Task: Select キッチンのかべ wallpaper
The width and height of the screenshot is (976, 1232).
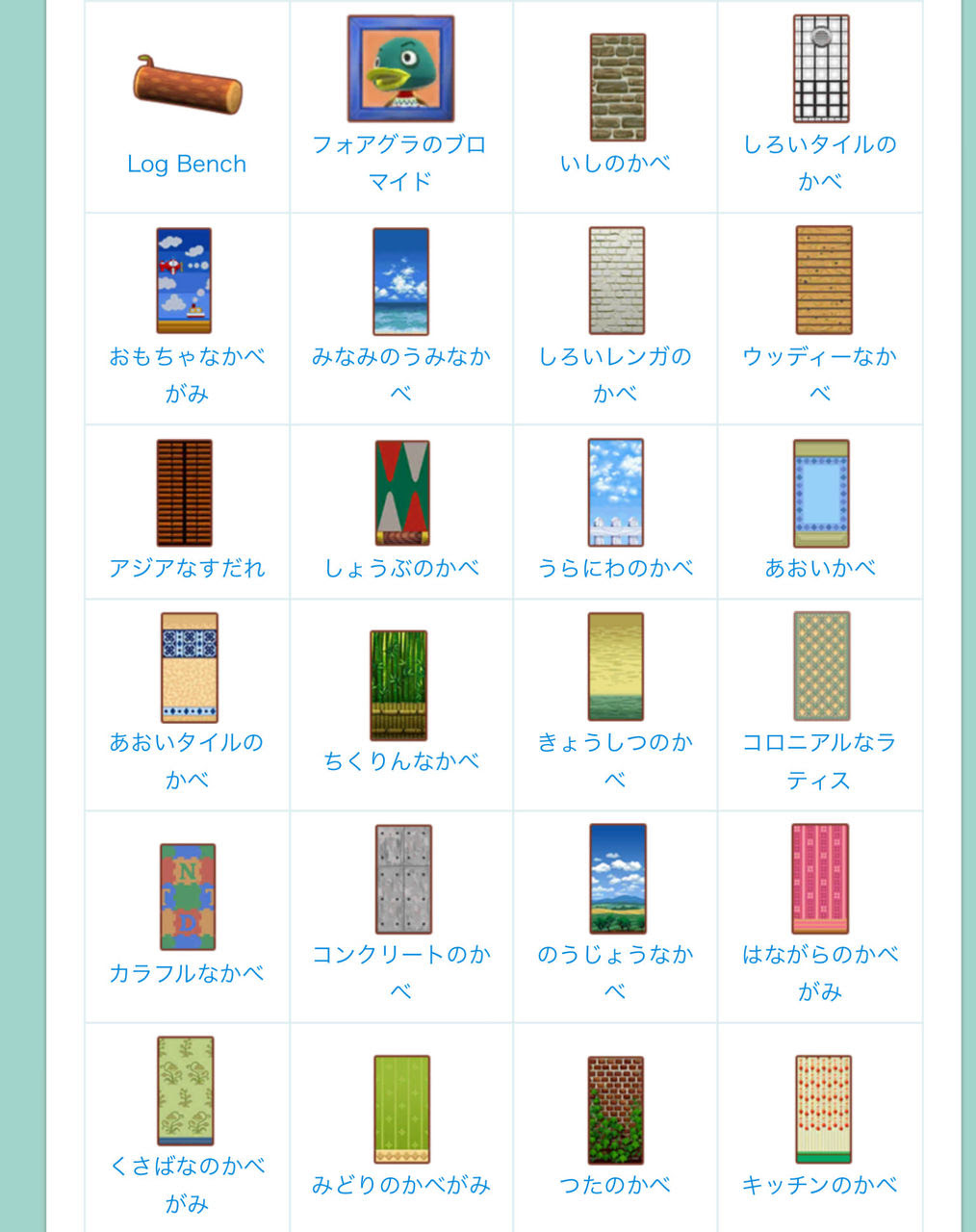Action: [820, 1185]
